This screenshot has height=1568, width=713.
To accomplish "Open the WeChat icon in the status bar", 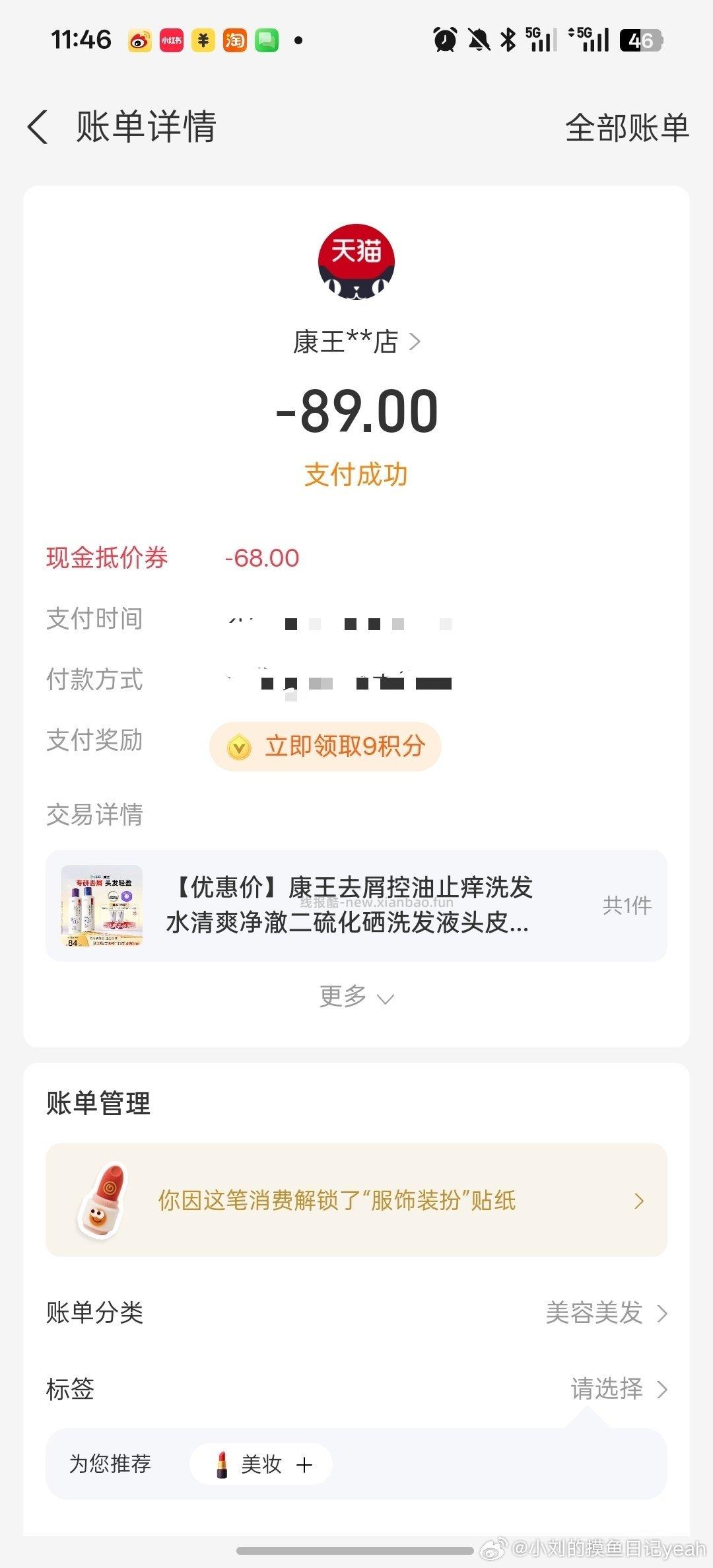I will tap(265, 40).
